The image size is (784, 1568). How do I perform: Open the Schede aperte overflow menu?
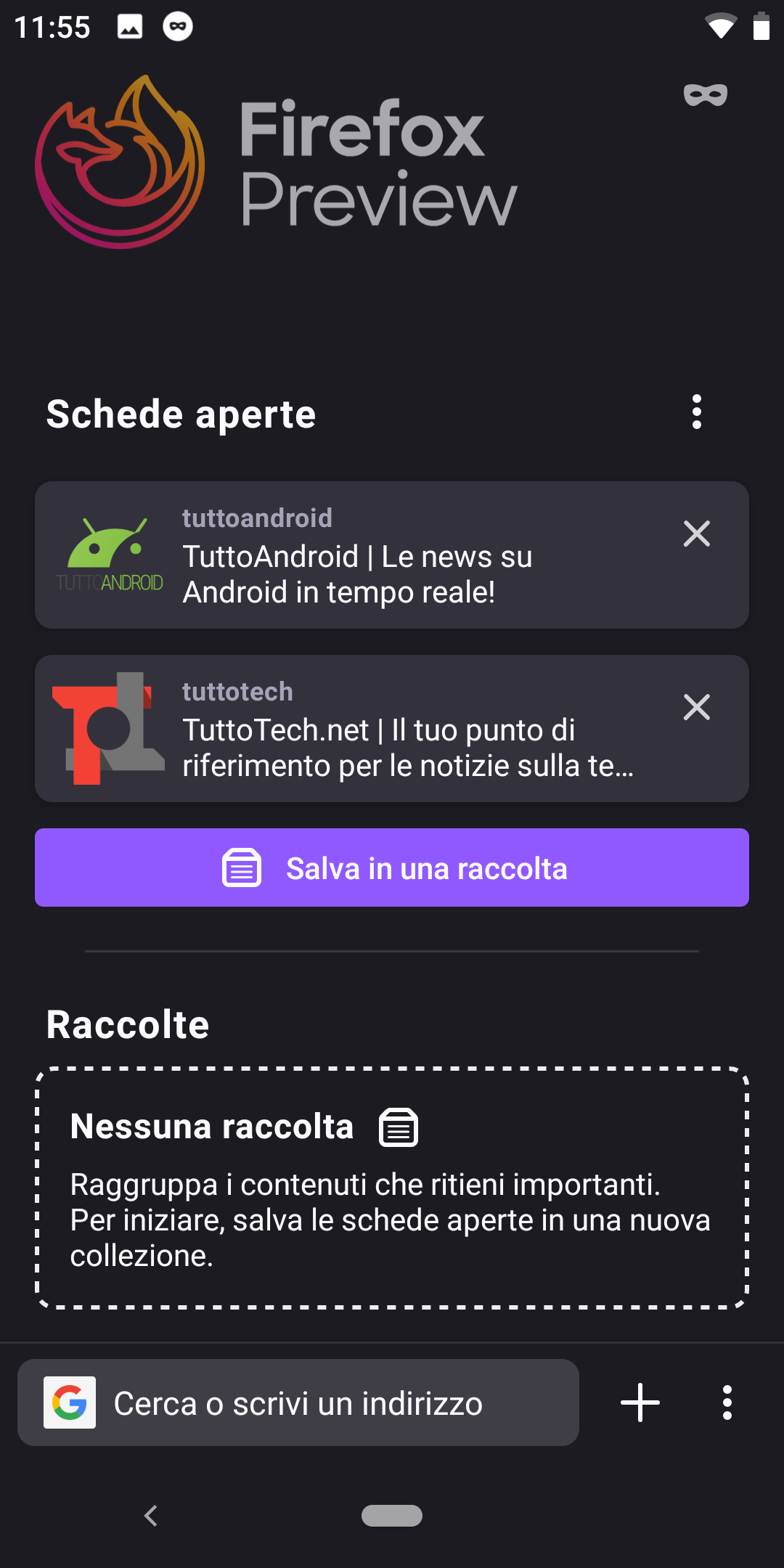697,412
